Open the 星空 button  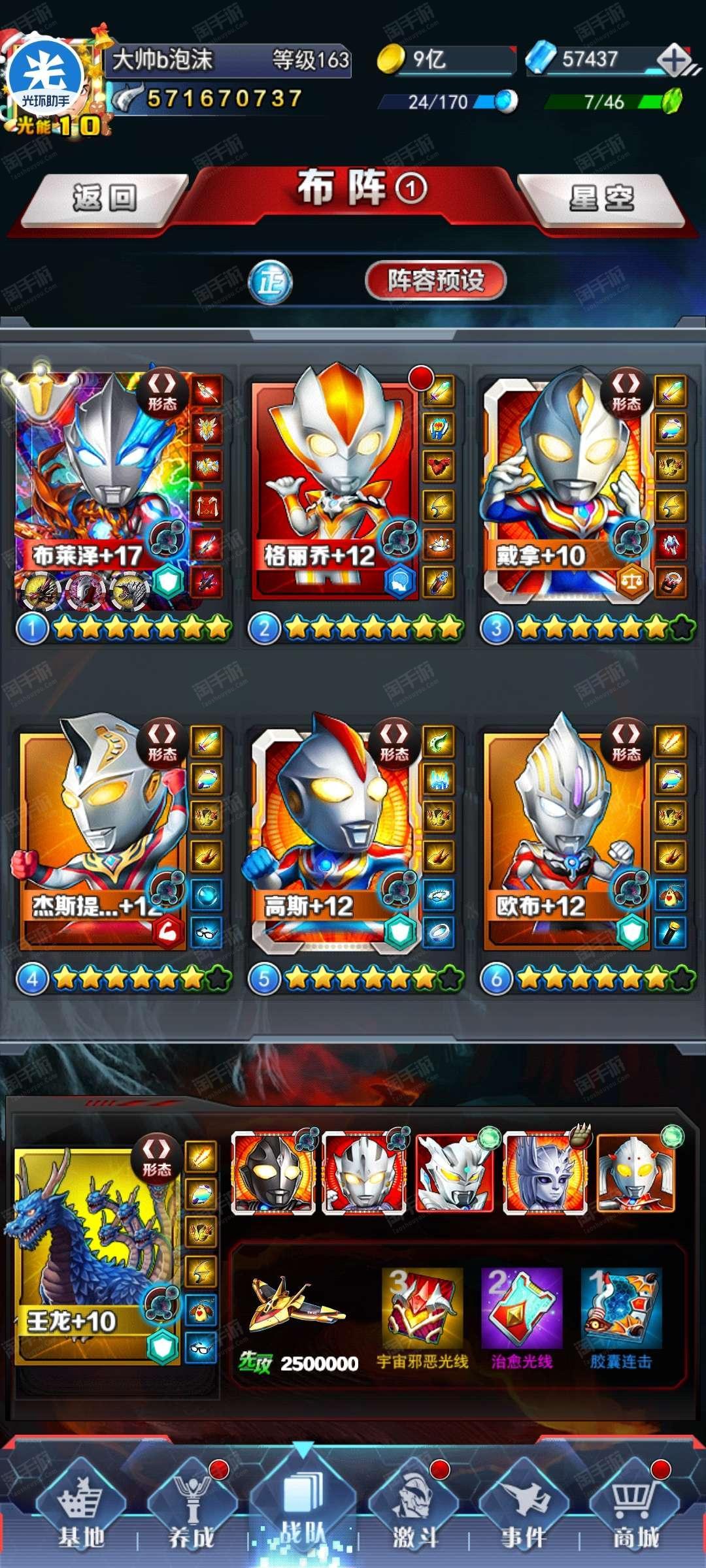point(601,199)
